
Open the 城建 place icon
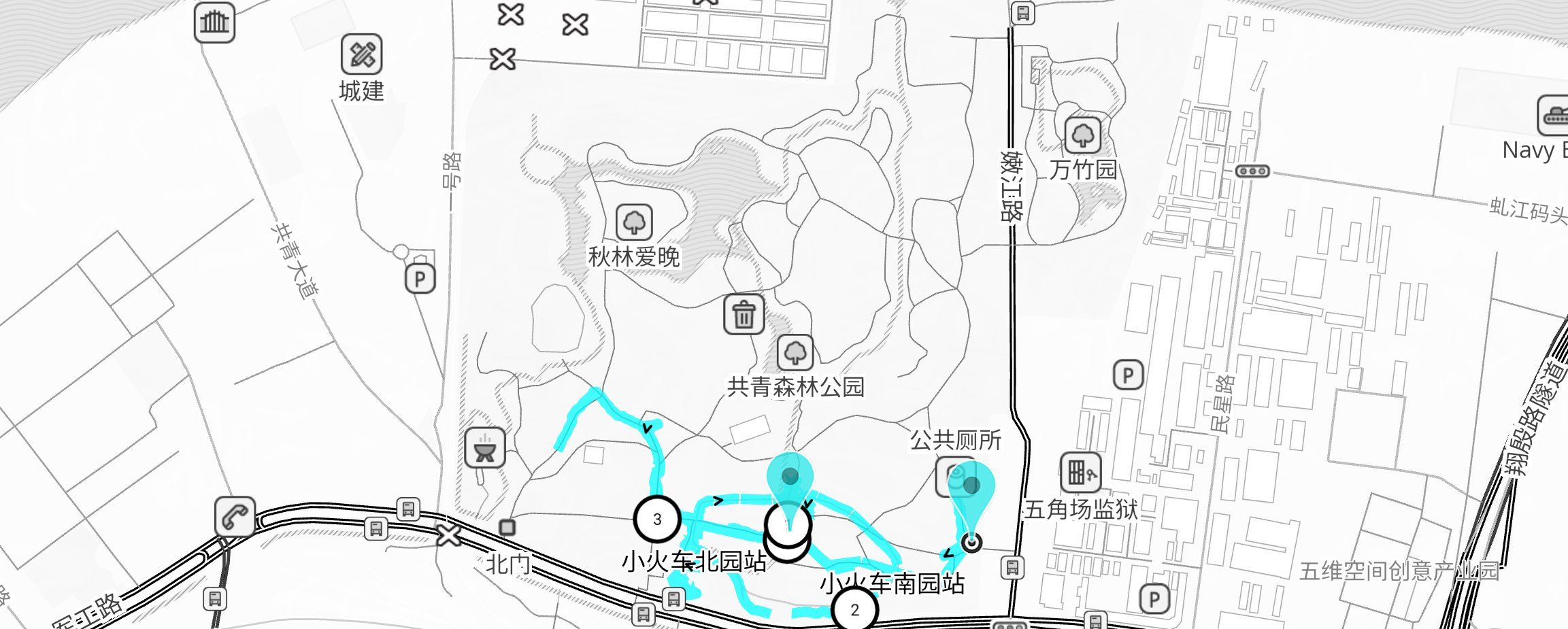(x=361, y=54)
